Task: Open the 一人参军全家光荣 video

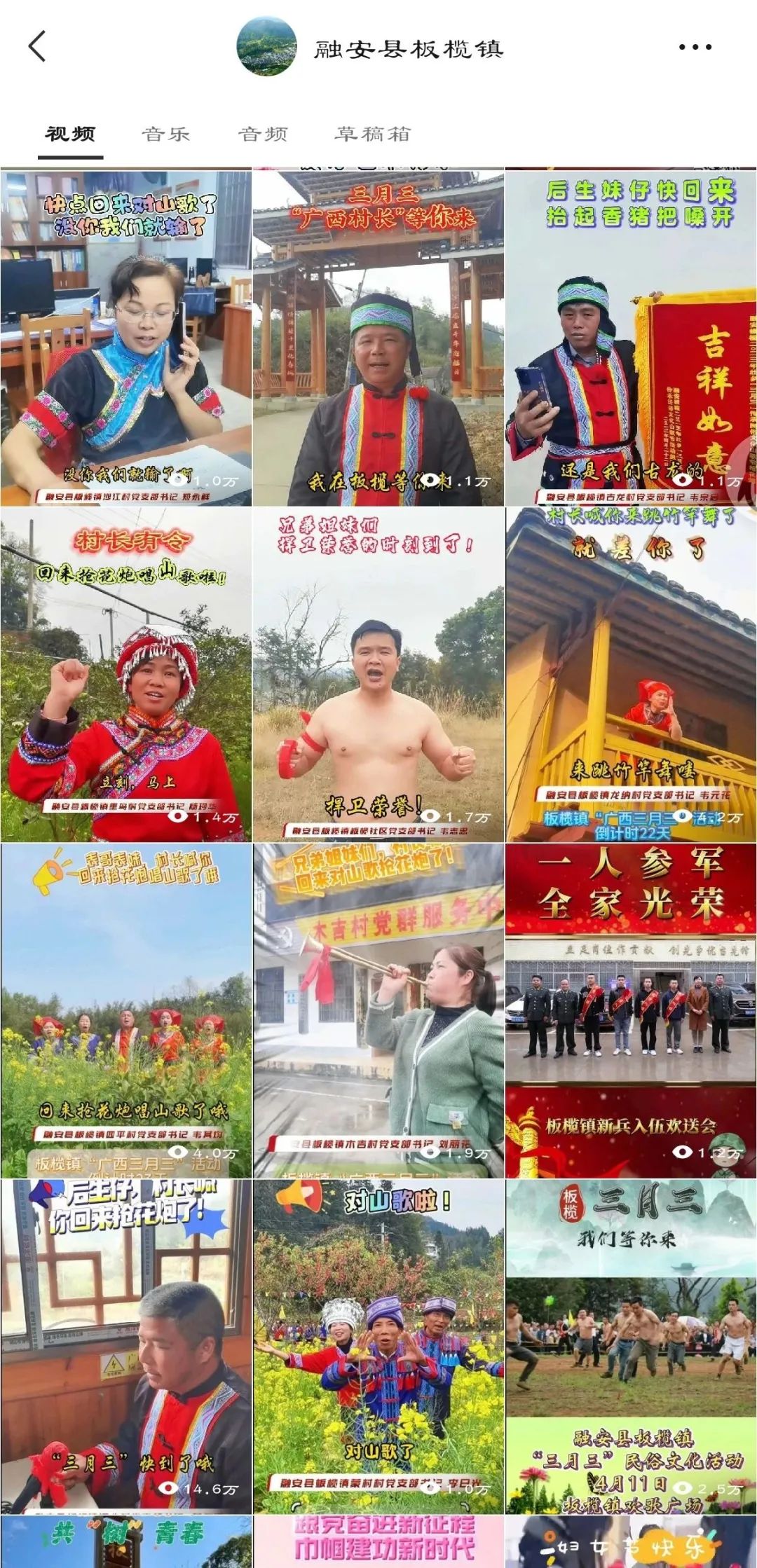Action: pyautogui.click(x=631, y=1011)
